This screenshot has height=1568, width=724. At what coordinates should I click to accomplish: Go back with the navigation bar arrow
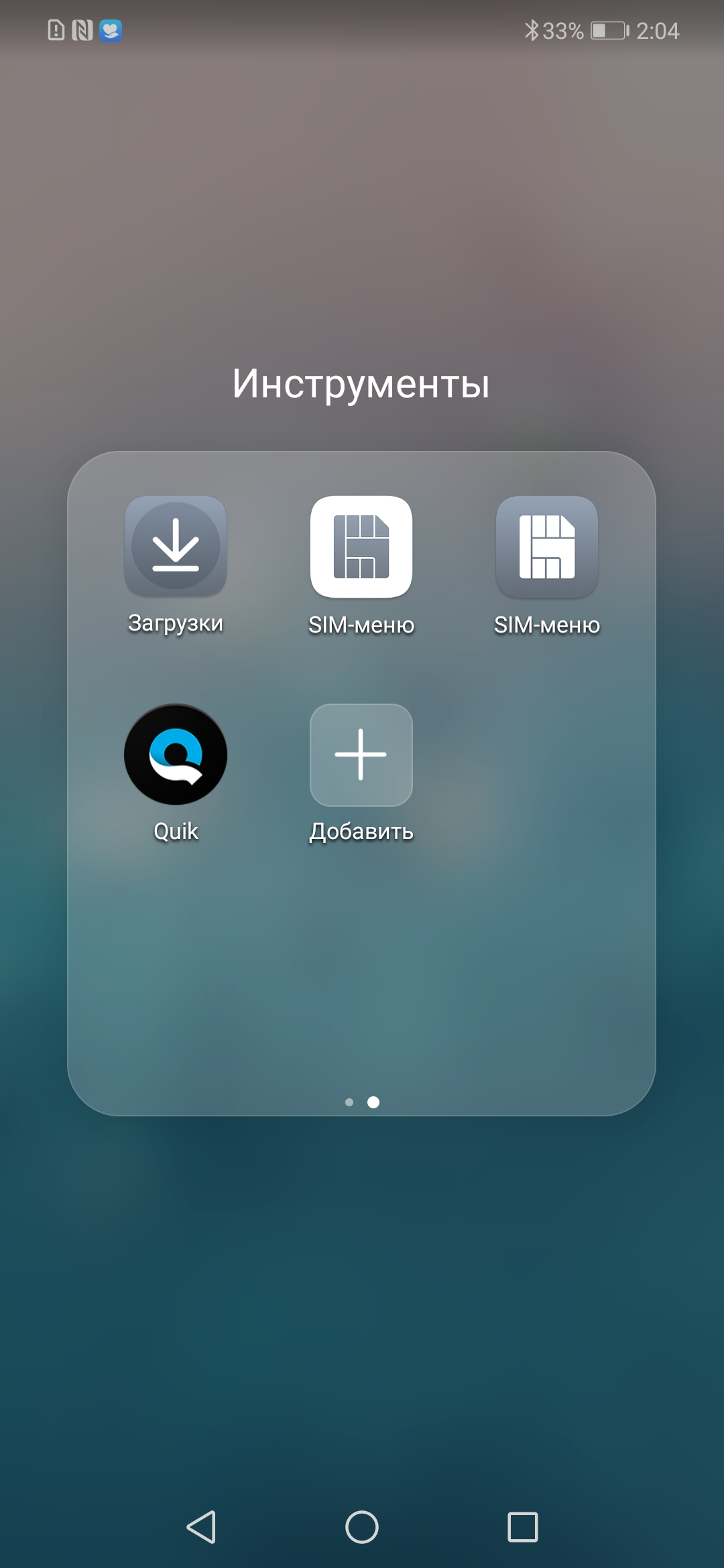(x=201, y=1527)
